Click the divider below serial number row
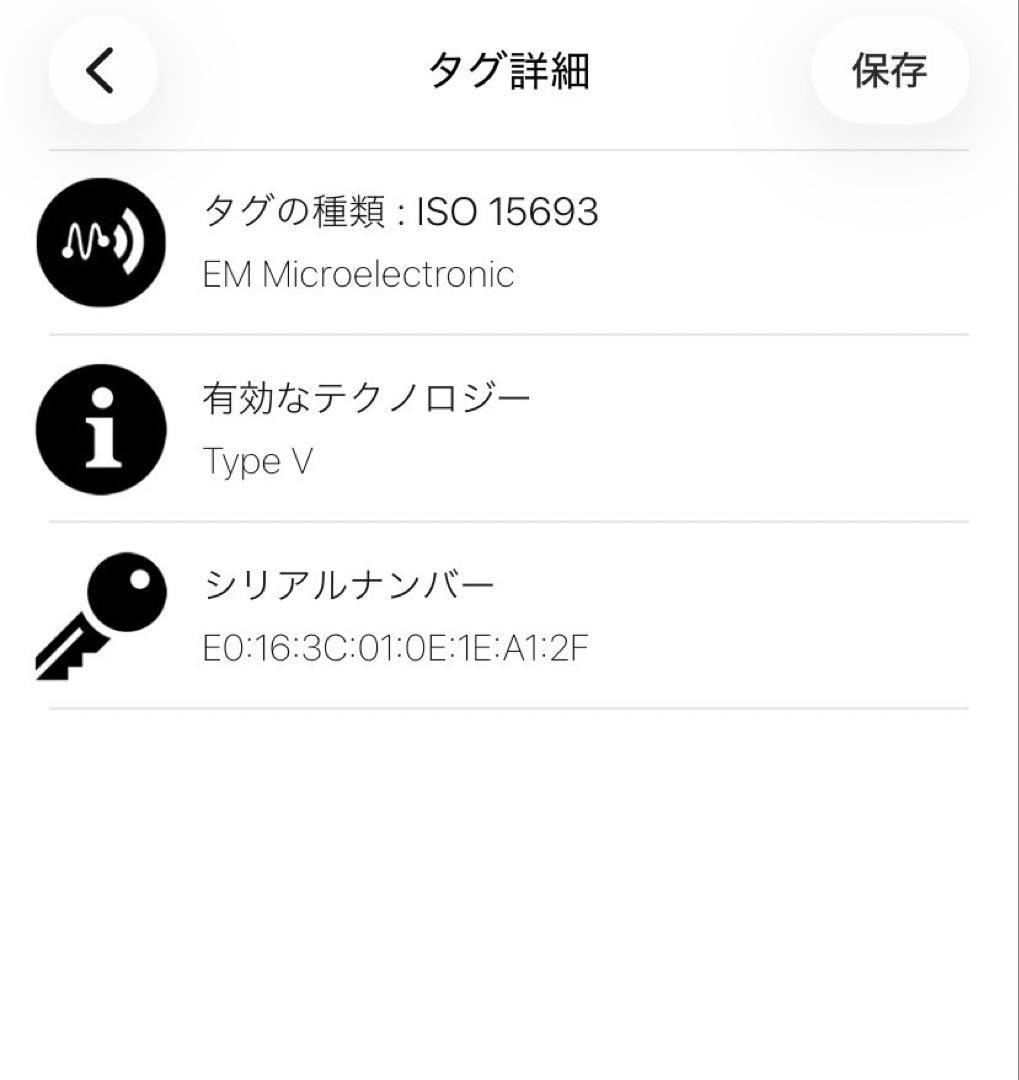This screenshot has width=1019, height=1080. (x=509, y=710)
